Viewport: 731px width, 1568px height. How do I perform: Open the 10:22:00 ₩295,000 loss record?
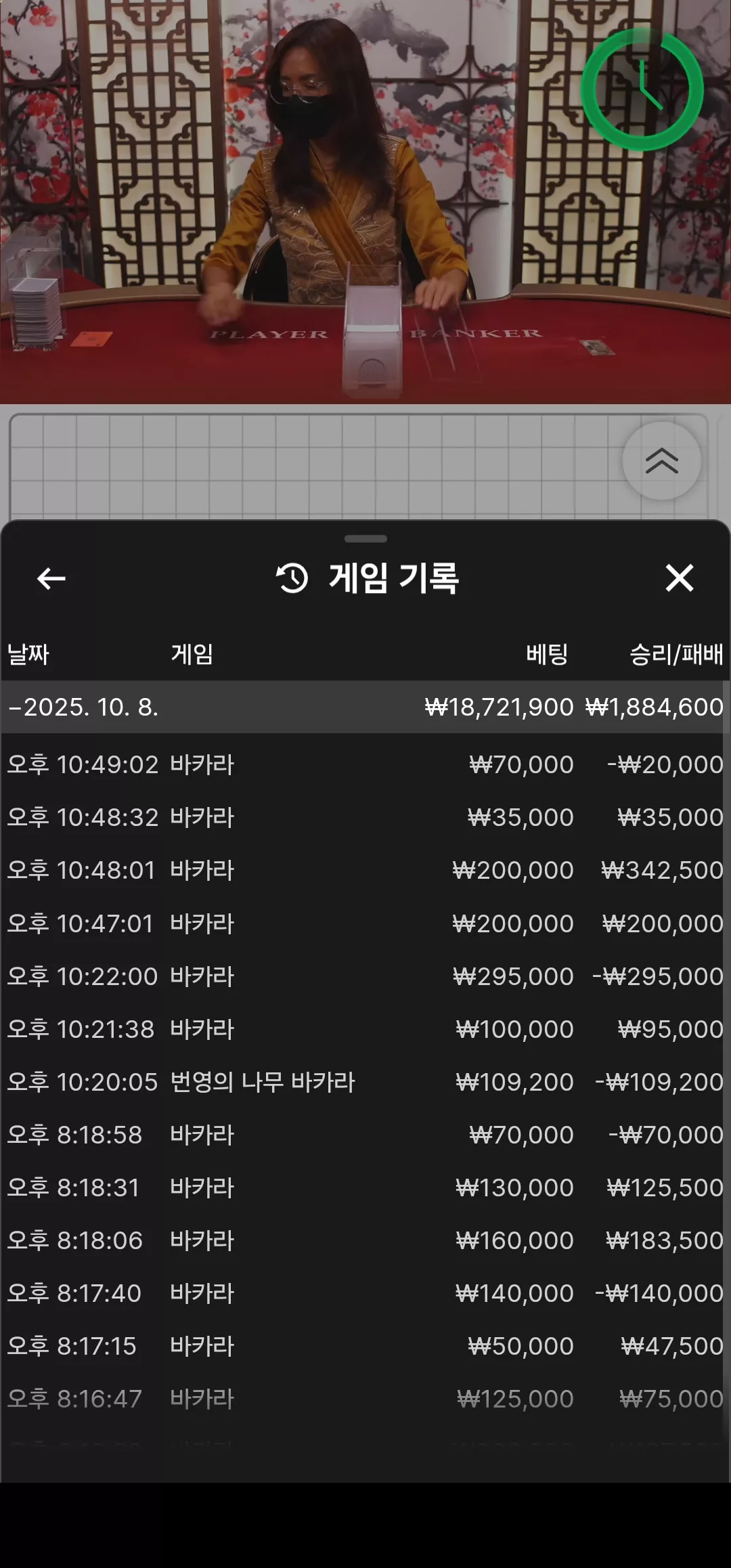coord(365,976)
